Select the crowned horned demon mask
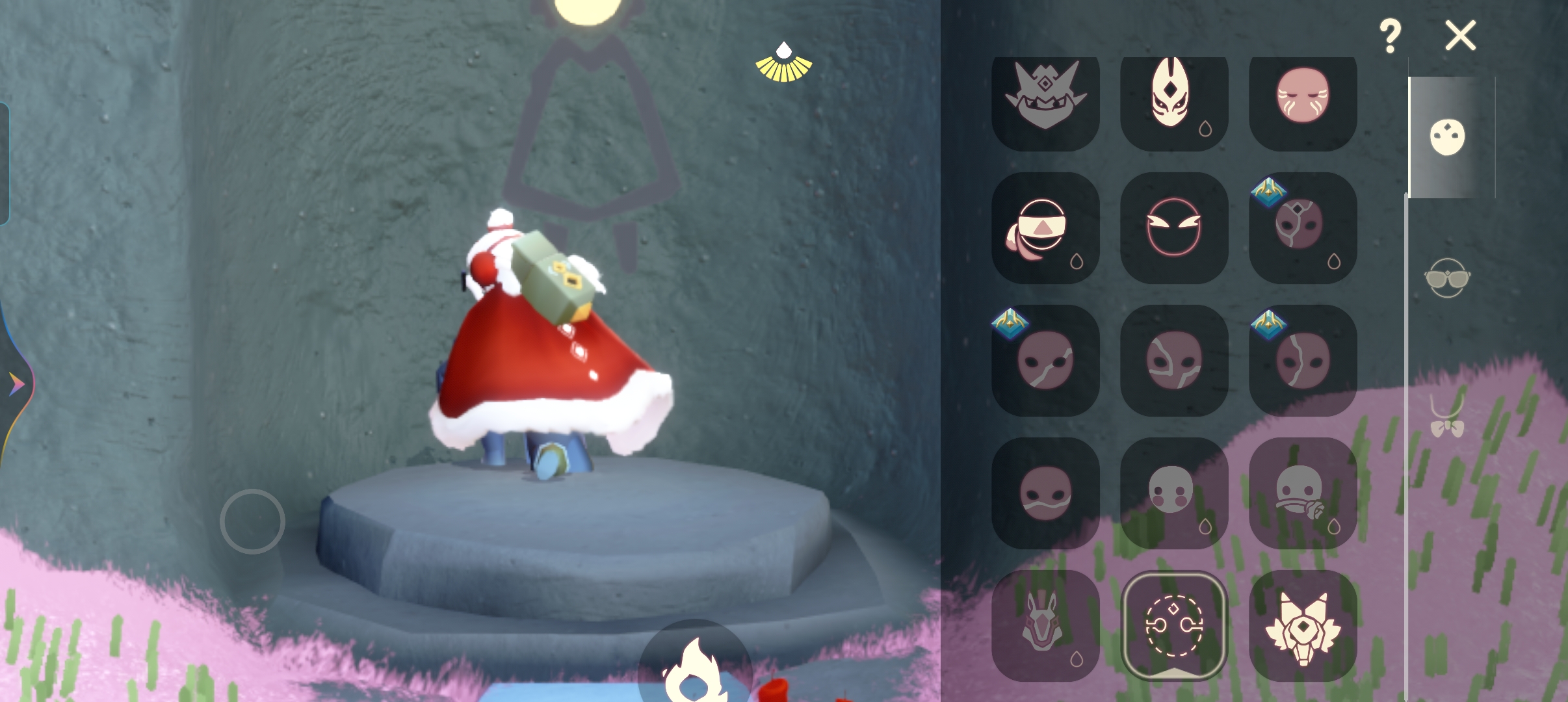 click(x=1045, y=97)
